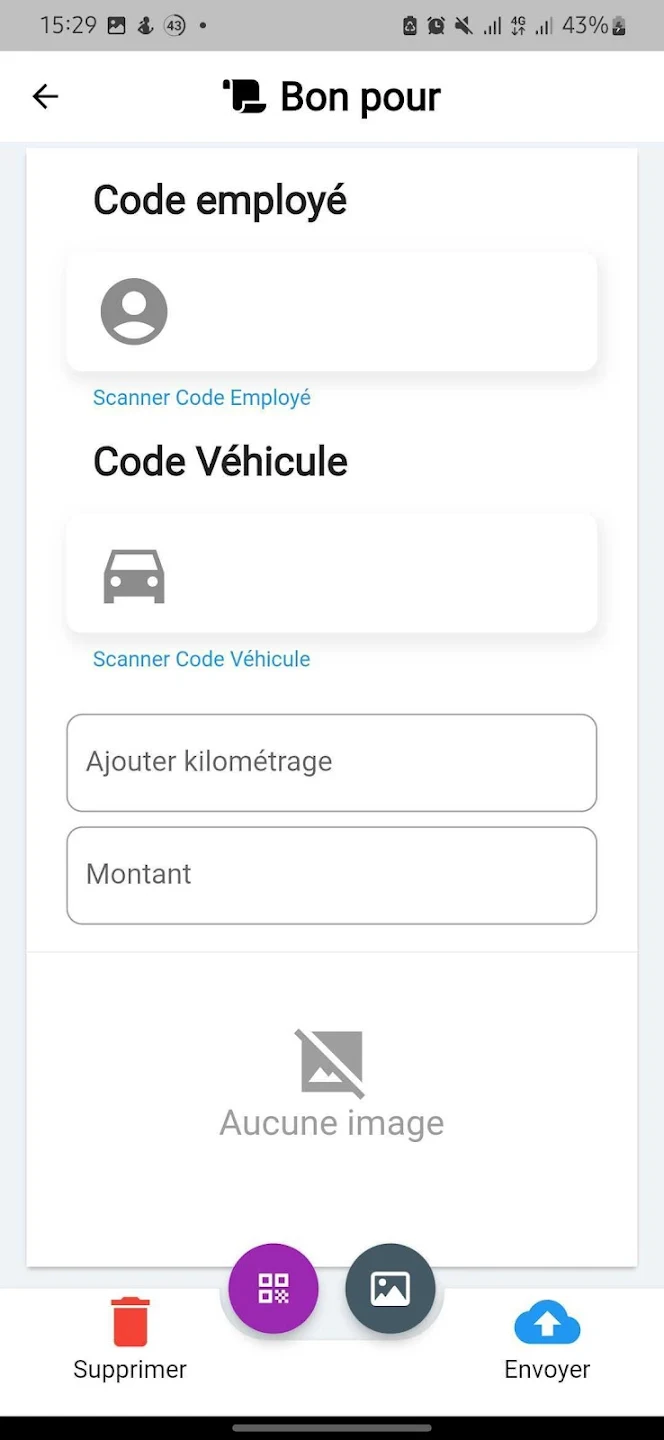Tap the image picker floating button
Image resolution: width=664 pixels, height=1440 pixels.
(x=390, y=1288)
